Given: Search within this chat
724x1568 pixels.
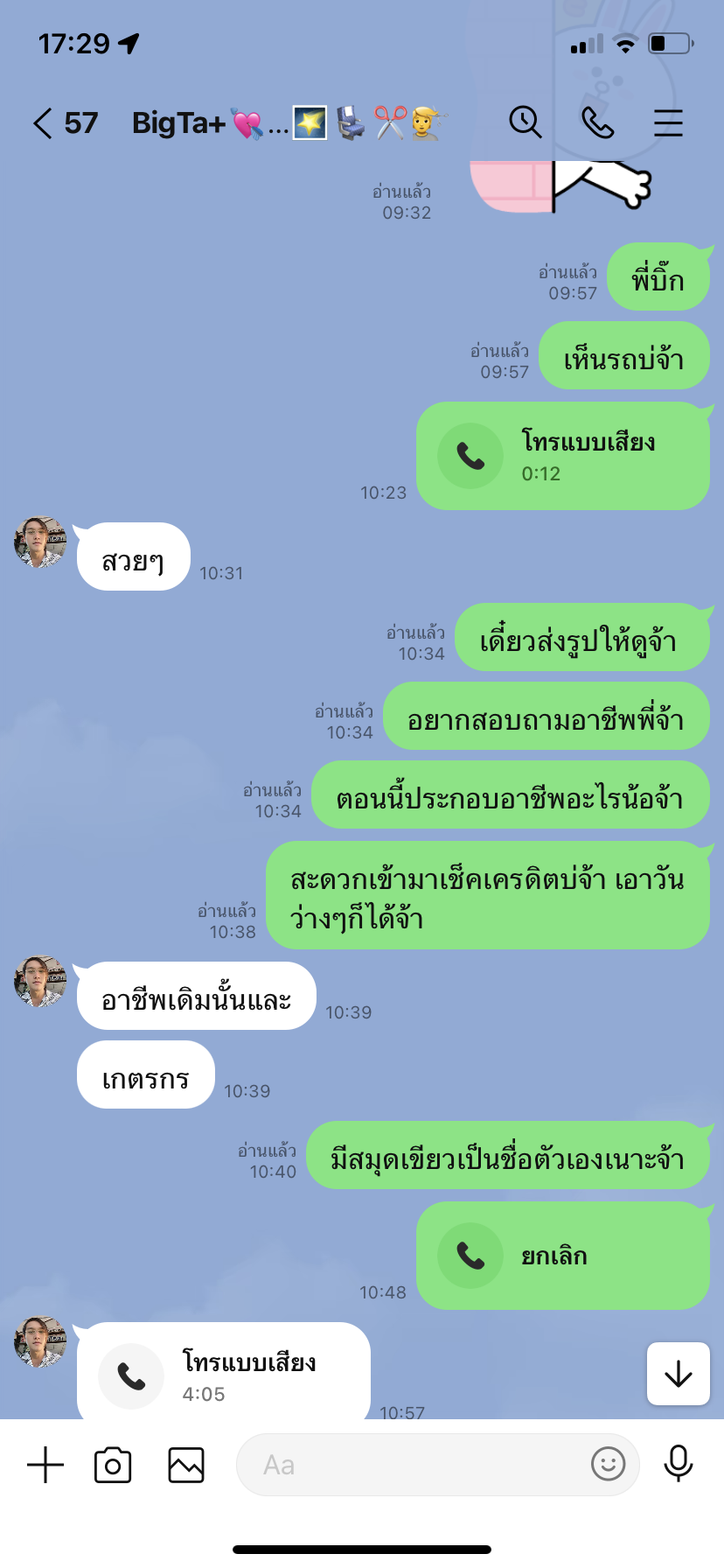Looking at the screenshot, I should [526, 122].
